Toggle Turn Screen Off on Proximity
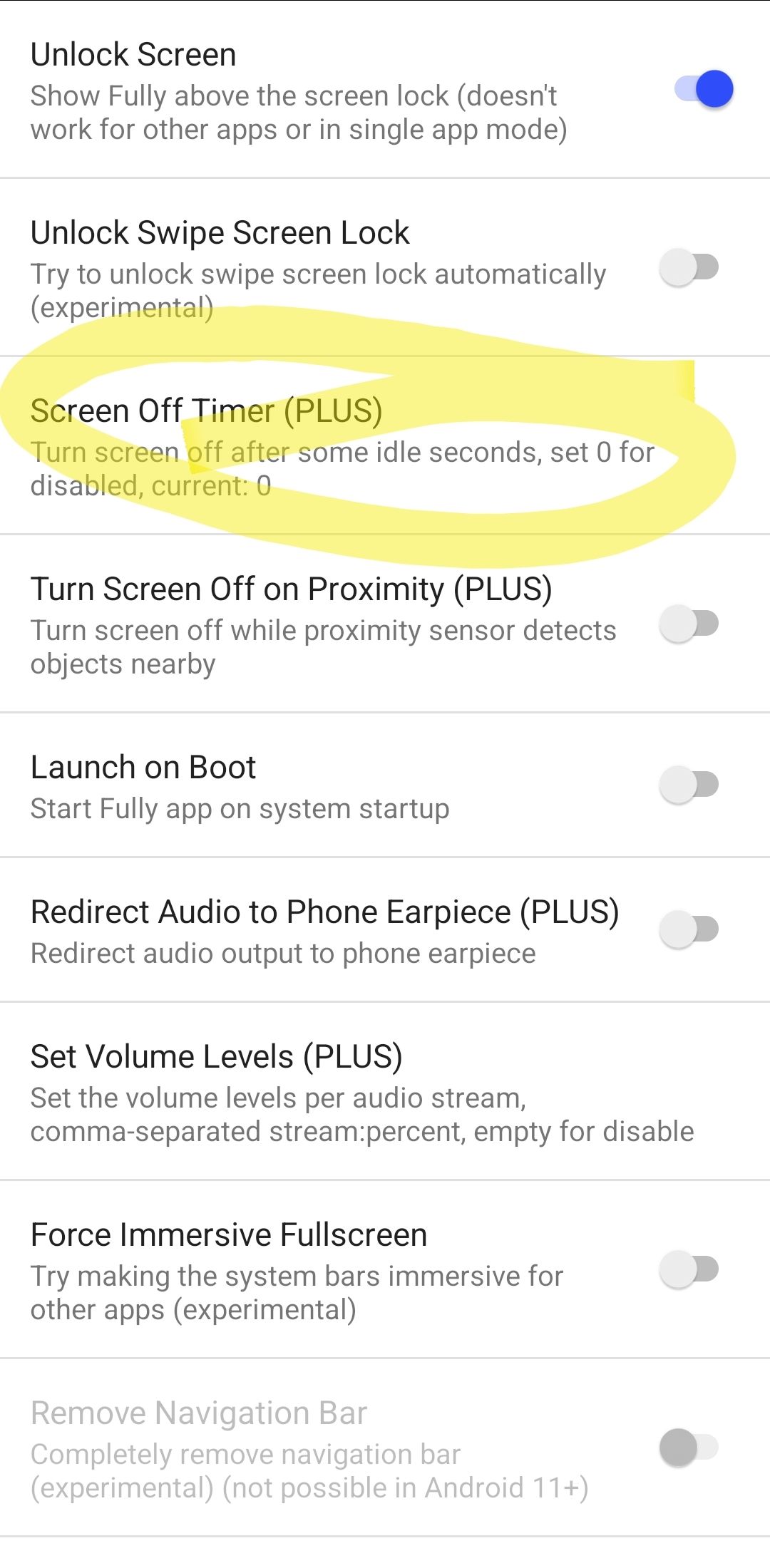This screenshot has height=1568, width=770. click(689, 624)
